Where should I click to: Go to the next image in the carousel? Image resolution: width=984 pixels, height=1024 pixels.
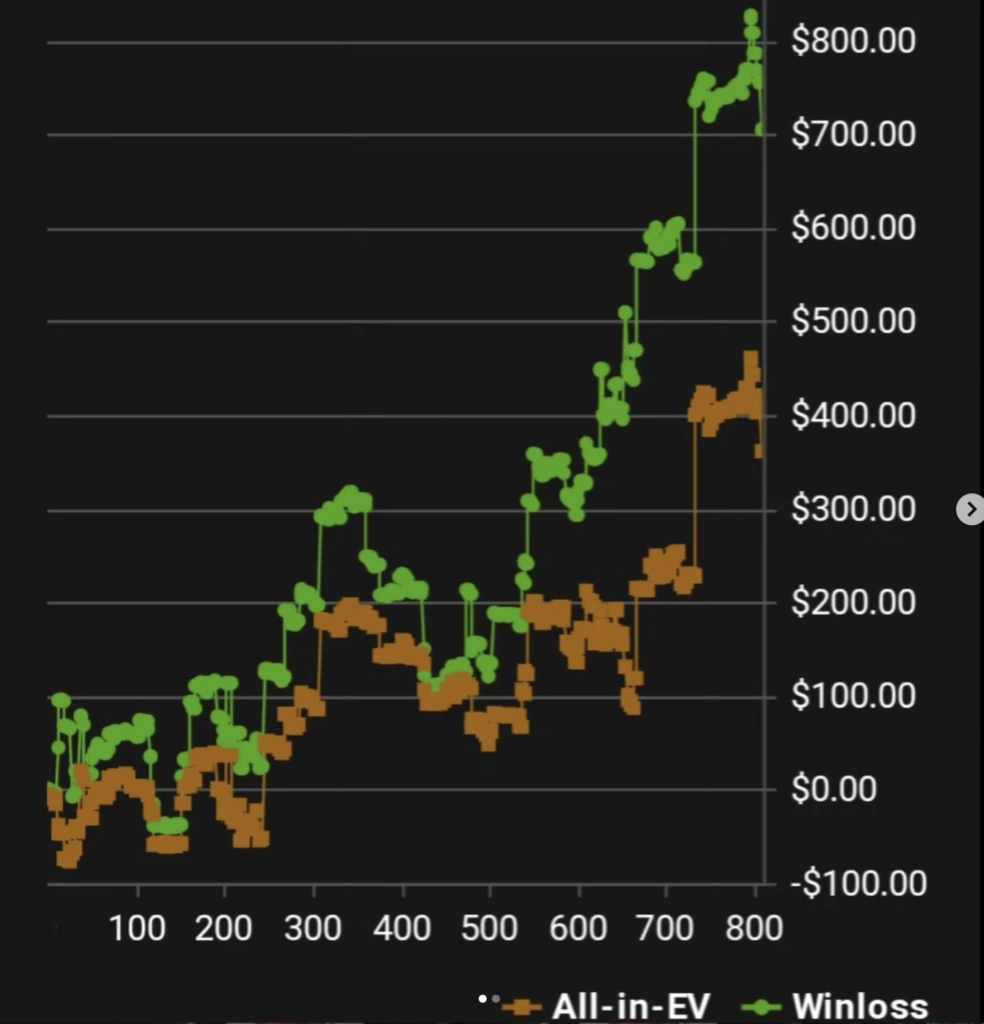click(971, 509)
